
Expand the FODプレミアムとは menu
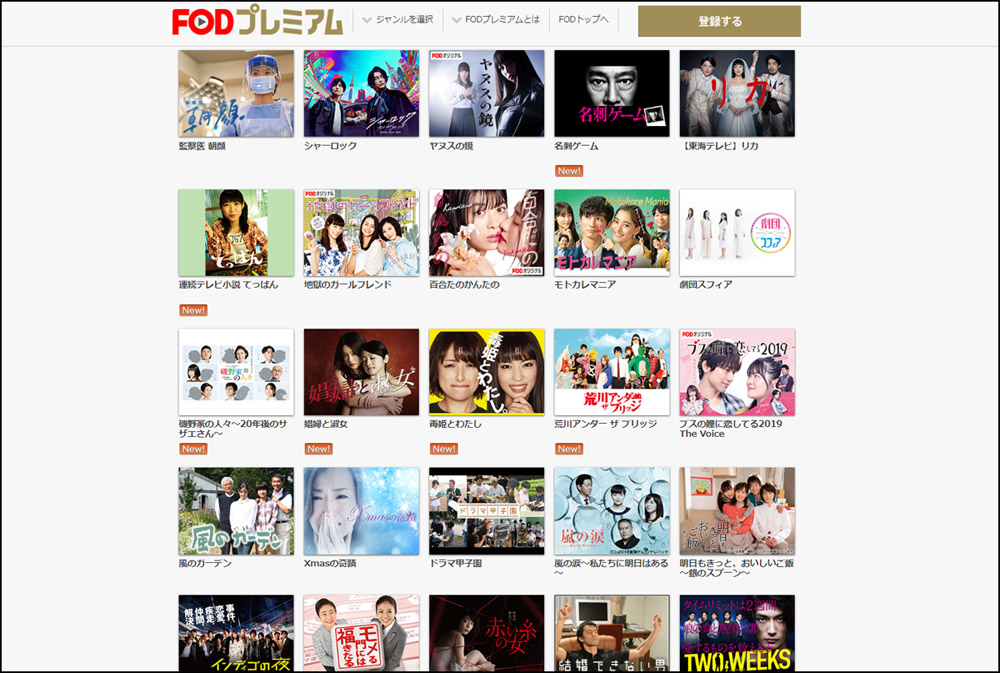(x=494, y=20)
